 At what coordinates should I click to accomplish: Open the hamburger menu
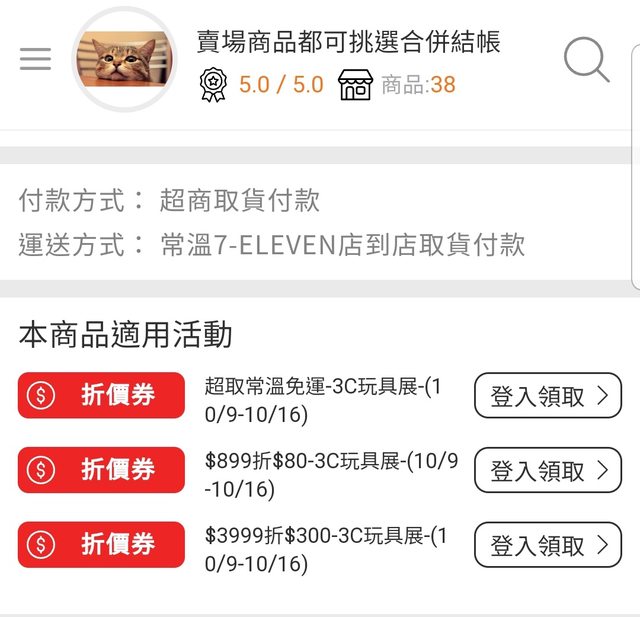[x=35, y=59]
